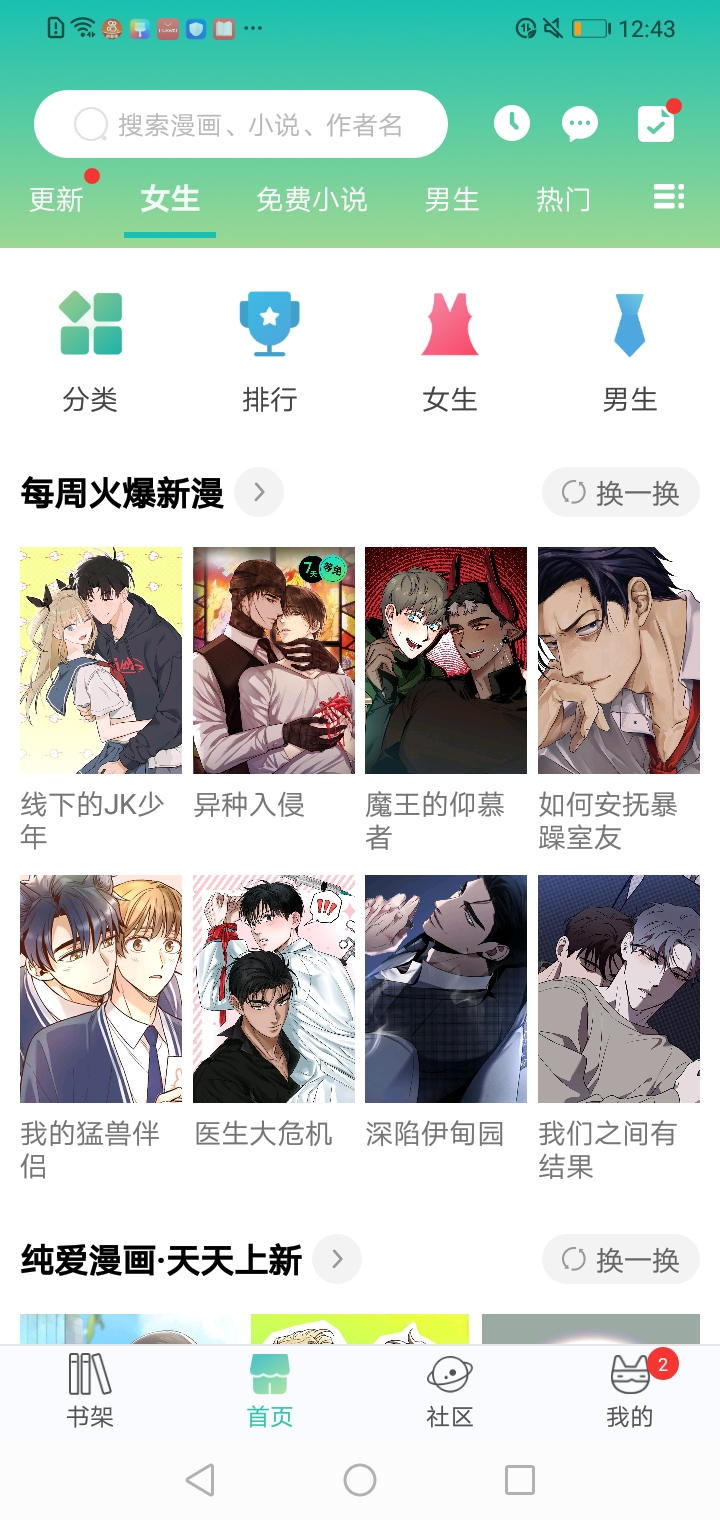Open the daily check-in icon
The width and height of the screenshot is (720, 1520).
click(x=656, y=124)
